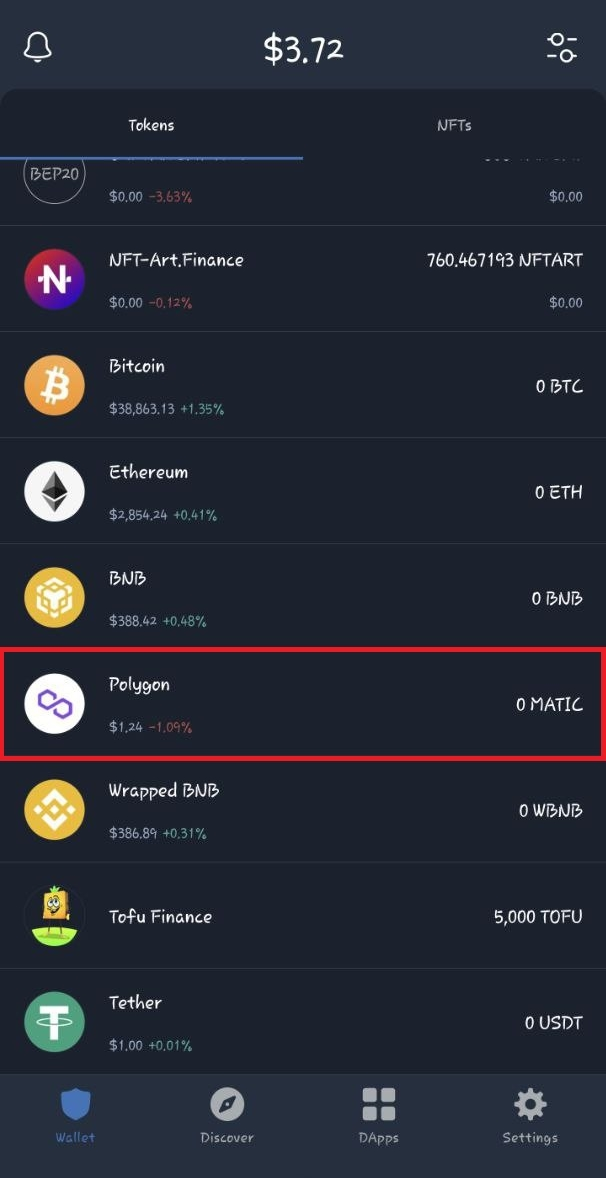Open the Polygon MATIC row
606x1178 pixels.
pos(303,704)
